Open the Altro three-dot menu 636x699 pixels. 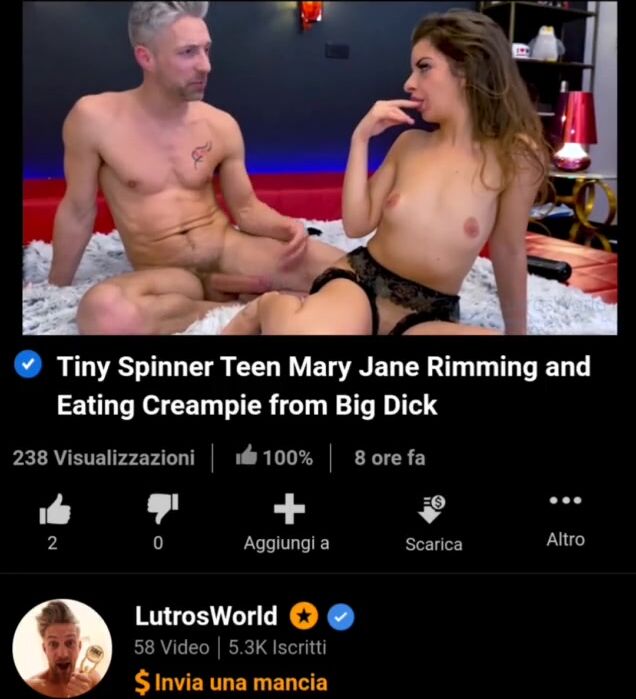click(565, 502)
